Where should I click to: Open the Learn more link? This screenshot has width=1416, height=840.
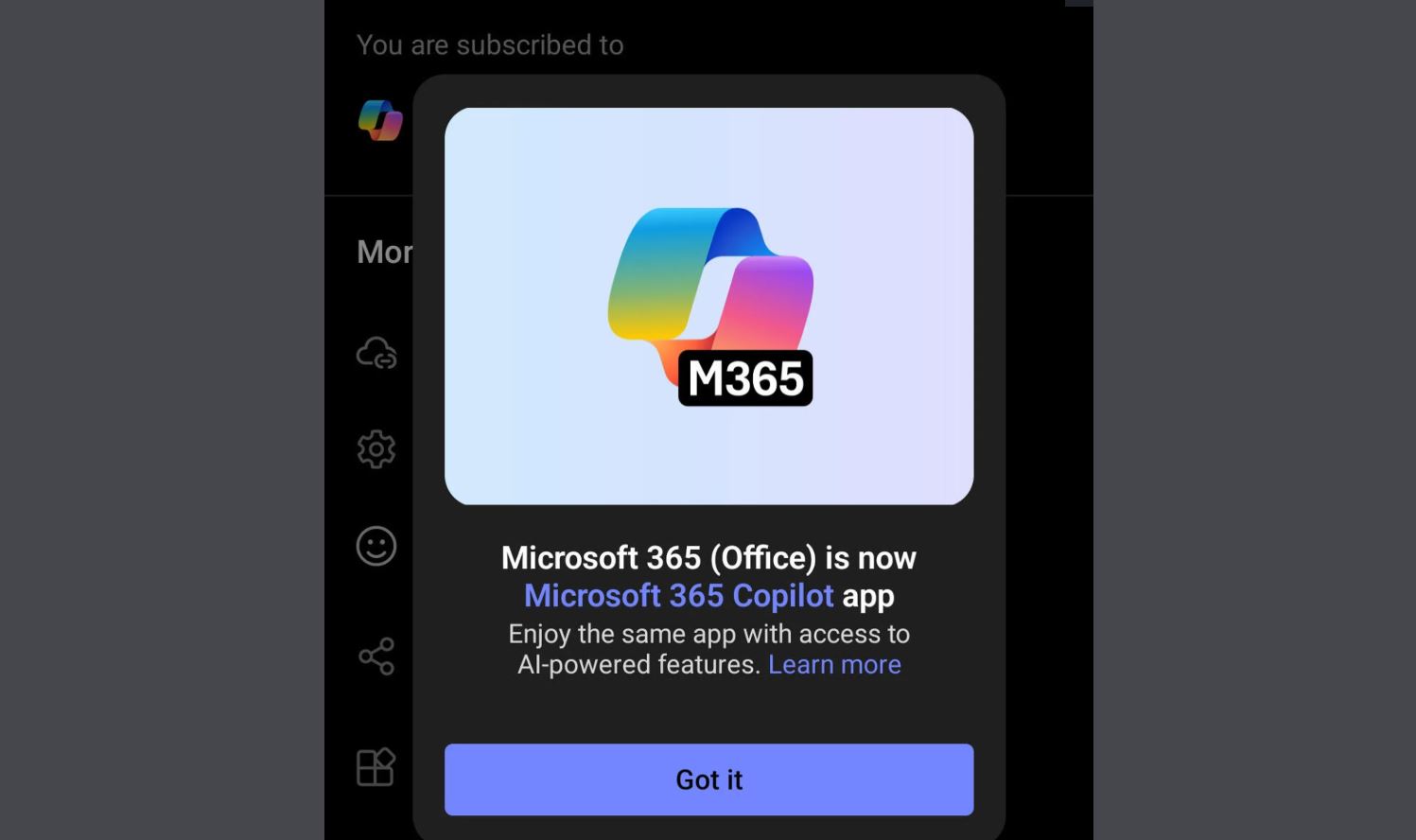click(834, 664)
